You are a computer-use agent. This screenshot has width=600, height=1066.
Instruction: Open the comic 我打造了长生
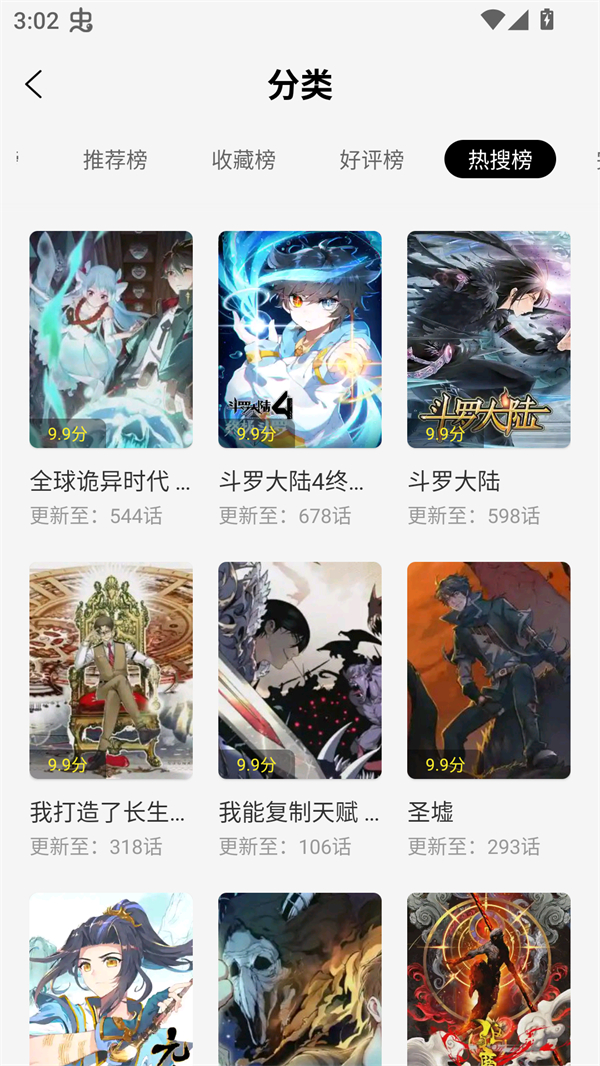click(111, 670)
